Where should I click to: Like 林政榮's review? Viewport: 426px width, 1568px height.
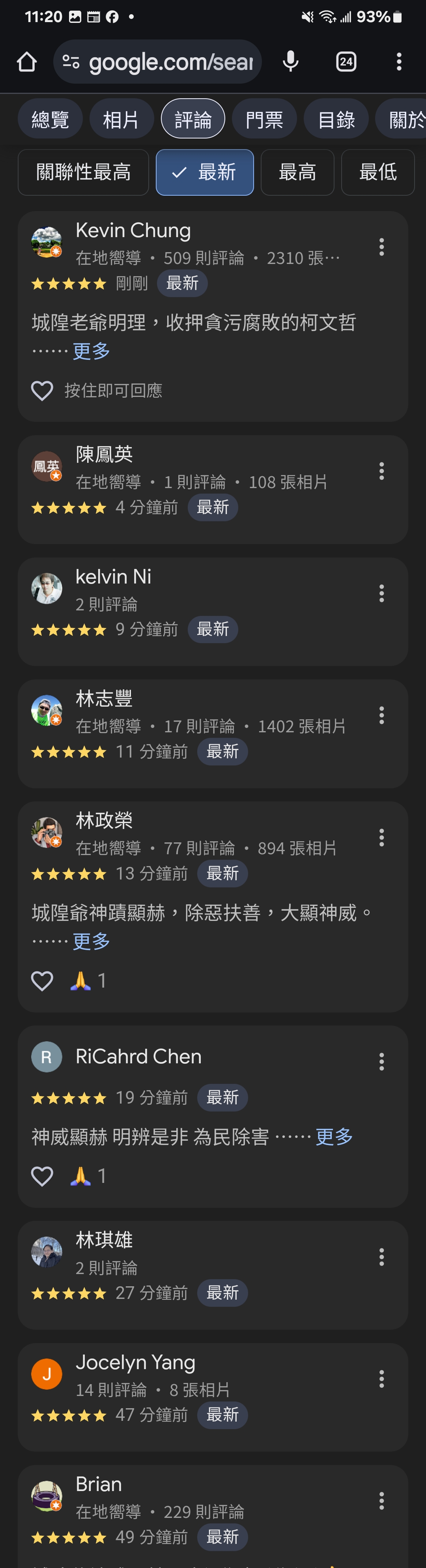[42, 980]
